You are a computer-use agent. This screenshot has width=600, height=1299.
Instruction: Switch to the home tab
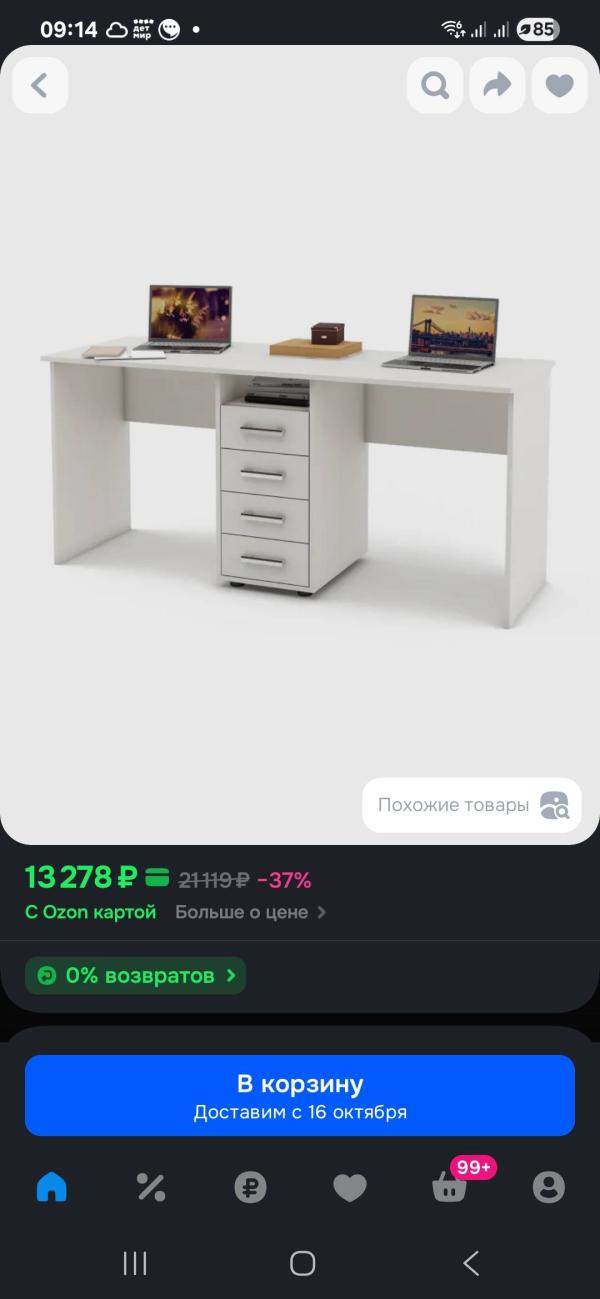51,1187
